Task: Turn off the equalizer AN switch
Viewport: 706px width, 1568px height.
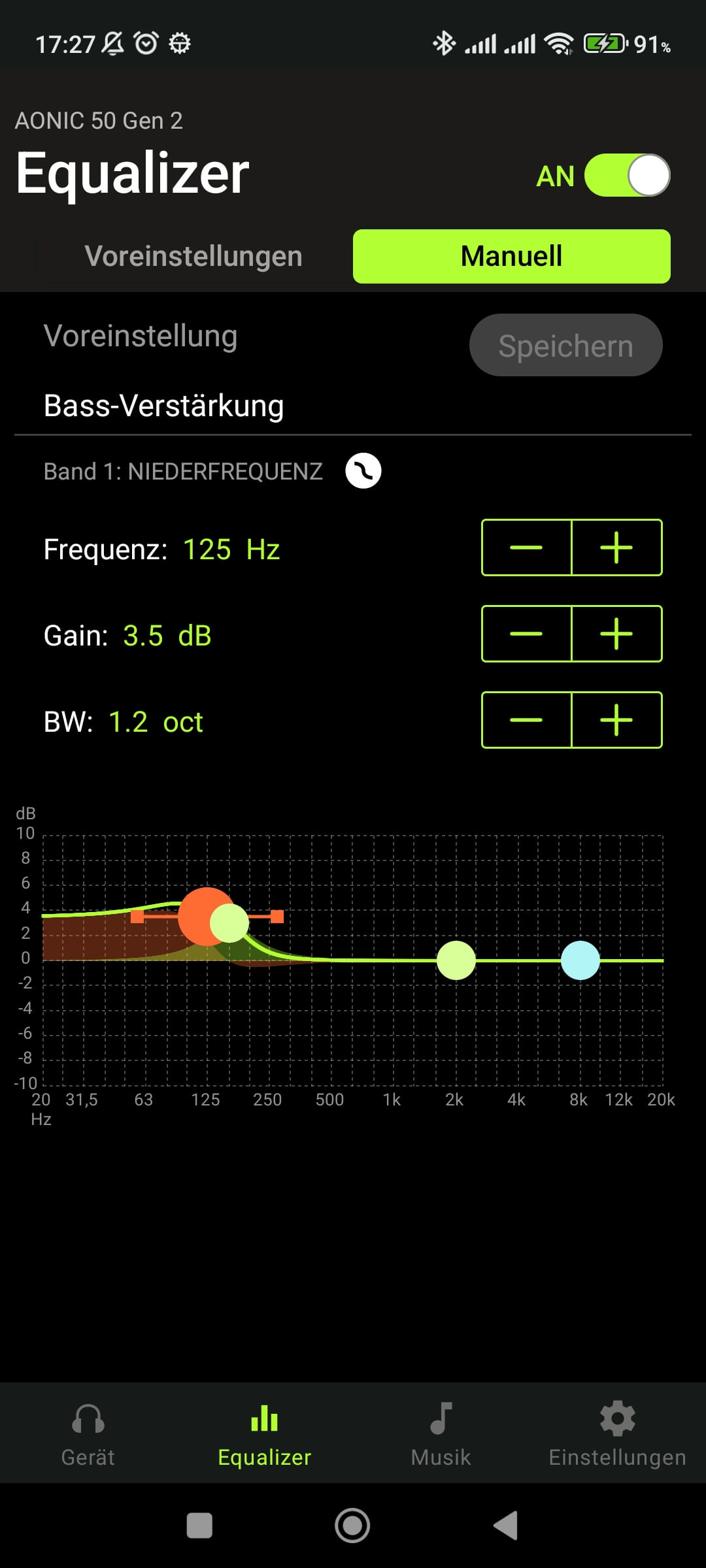Action: (626, 175)
